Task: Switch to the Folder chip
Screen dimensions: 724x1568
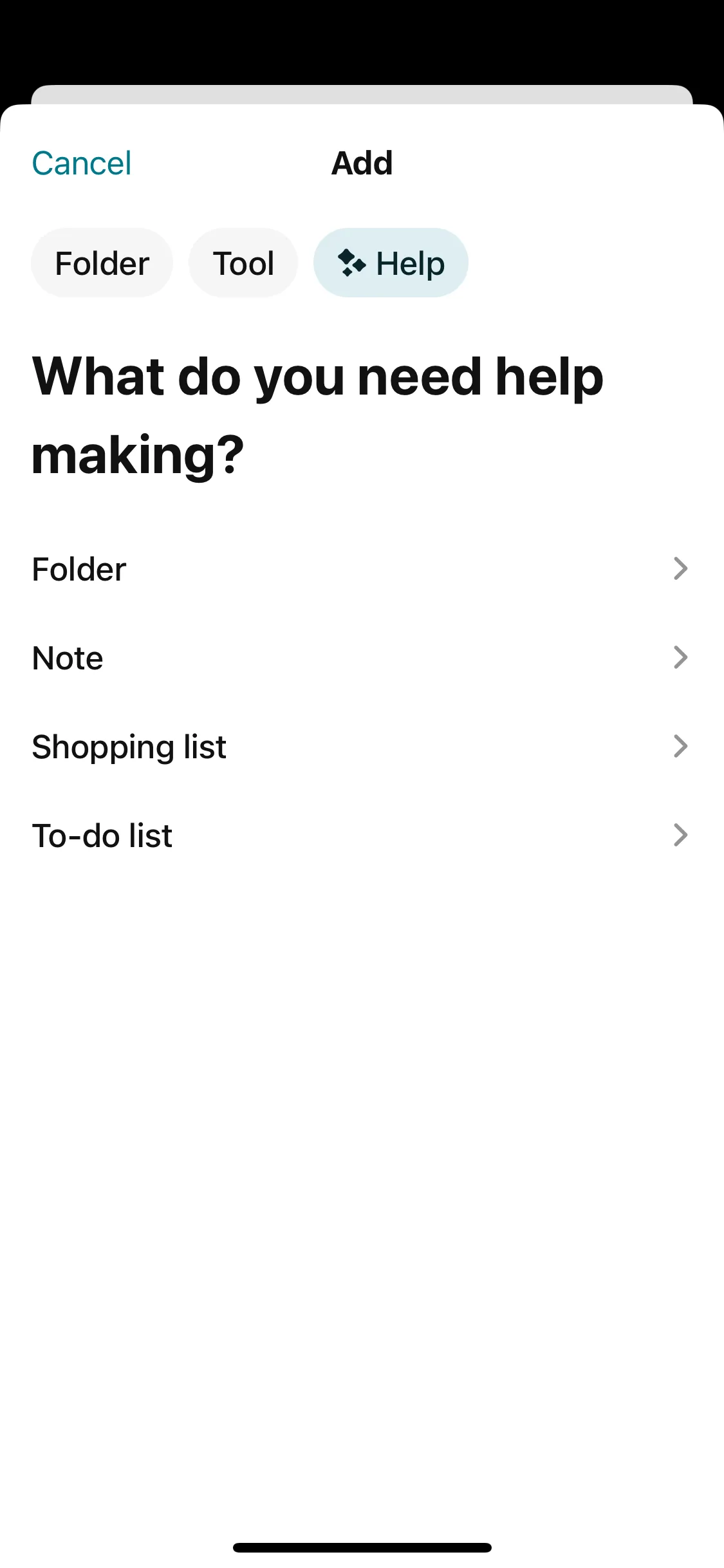Action: click(x=102, y=263)
